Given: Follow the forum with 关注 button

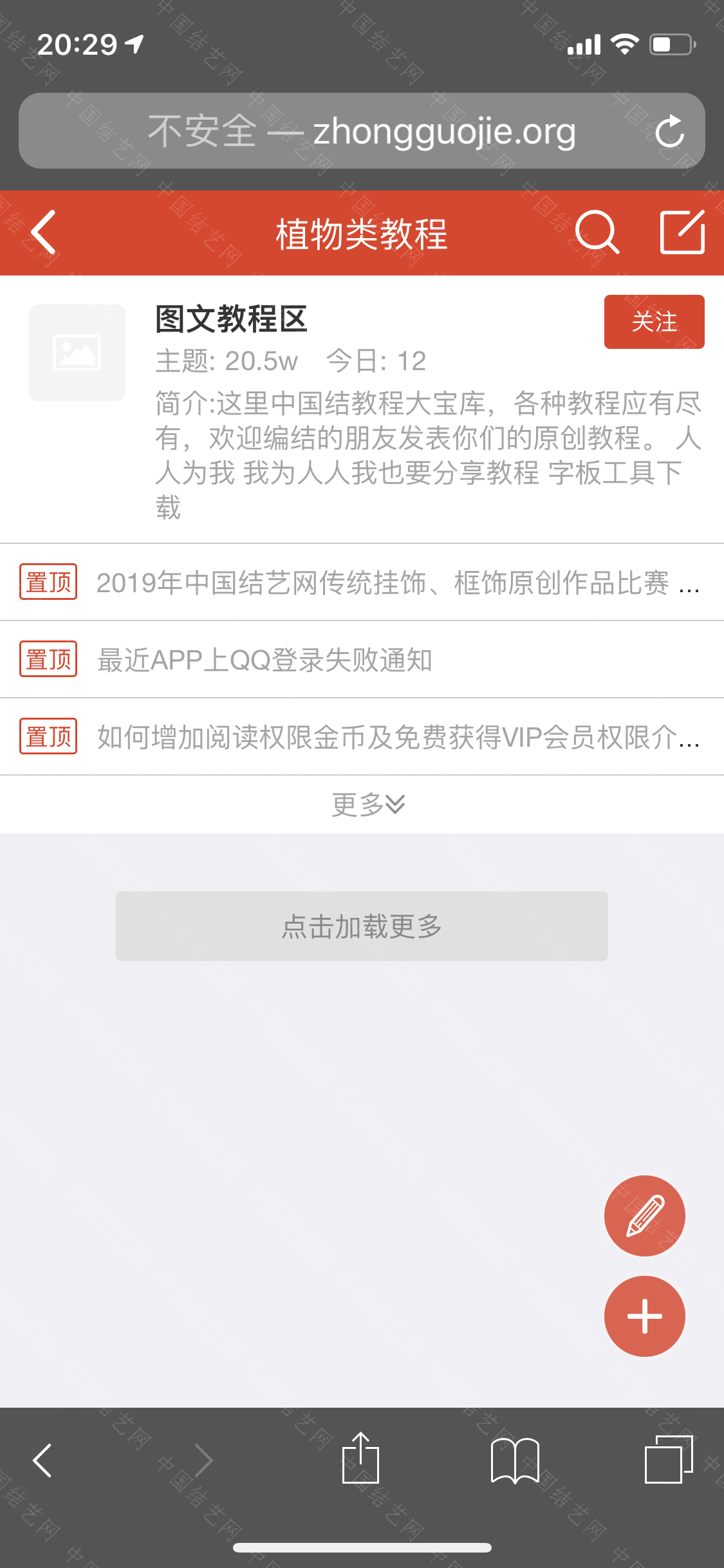Looking at the screenshot, I should point(654,322).
